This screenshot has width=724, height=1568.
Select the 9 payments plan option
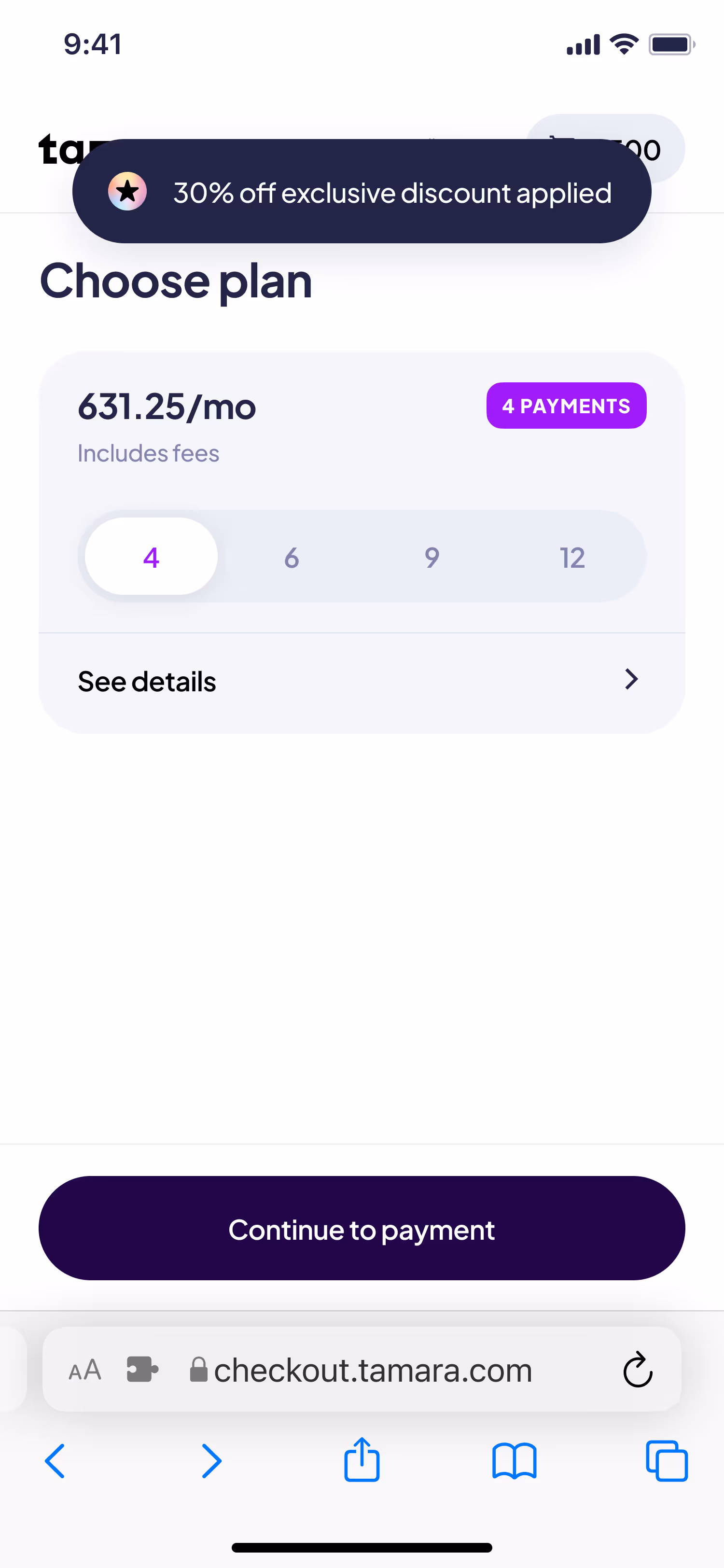tap(432, 557)
